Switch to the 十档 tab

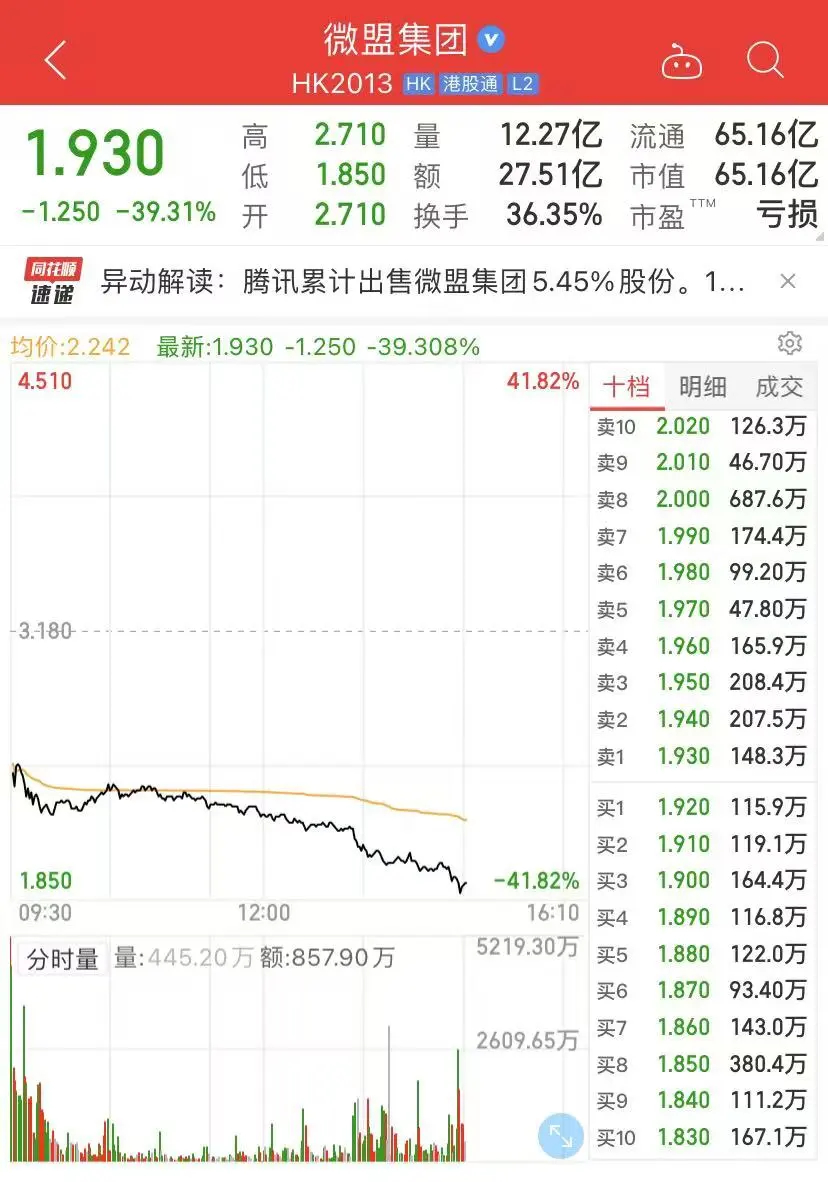tap(626, 387)
